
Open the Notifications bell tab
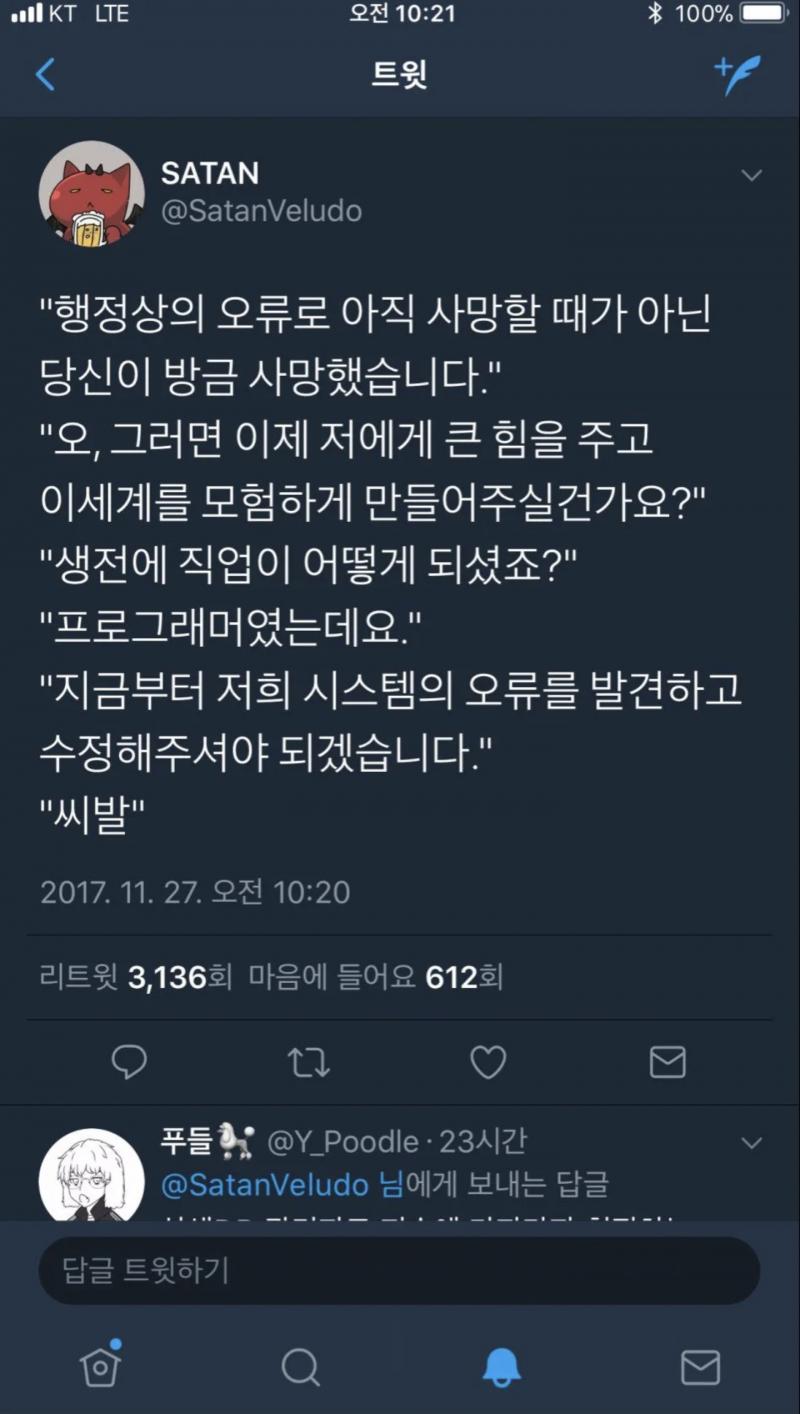click(x=501, y=1366)
